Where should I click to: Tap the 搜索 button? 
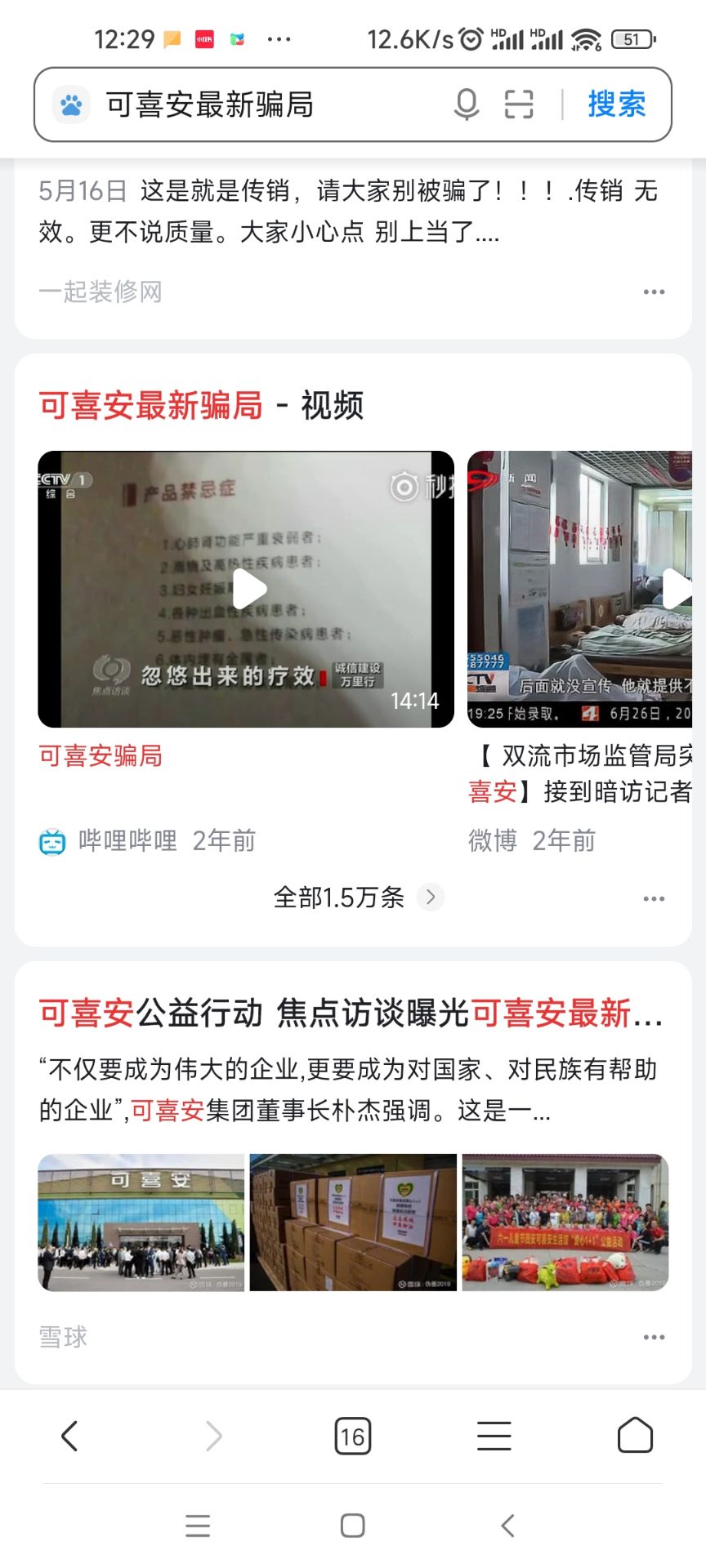[617, 105]
